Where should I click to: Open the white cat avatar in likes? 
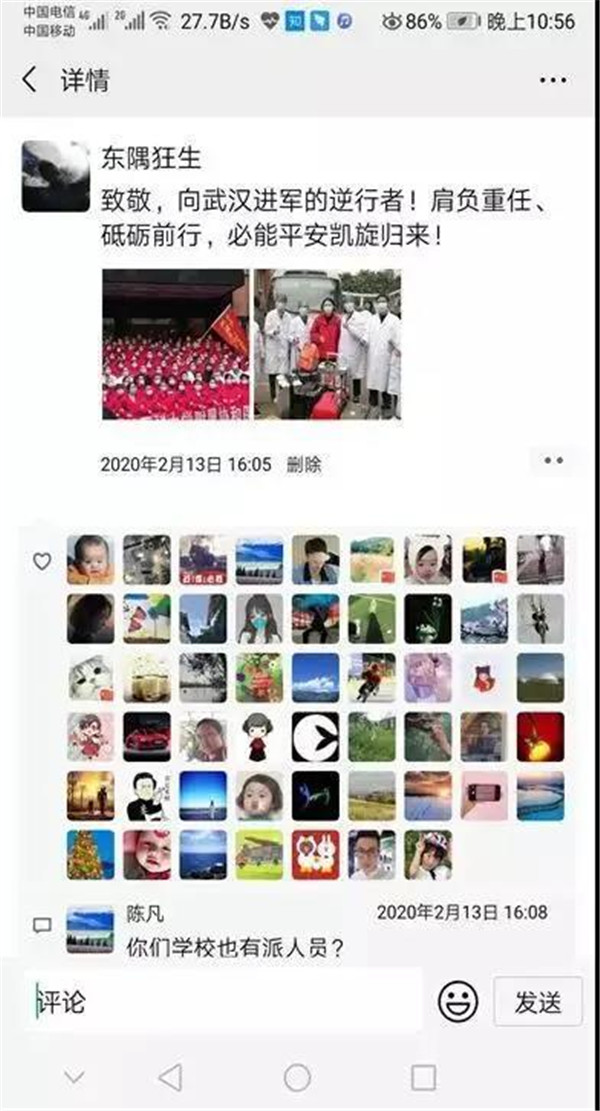pyautogui.click(x=90, y=678)
